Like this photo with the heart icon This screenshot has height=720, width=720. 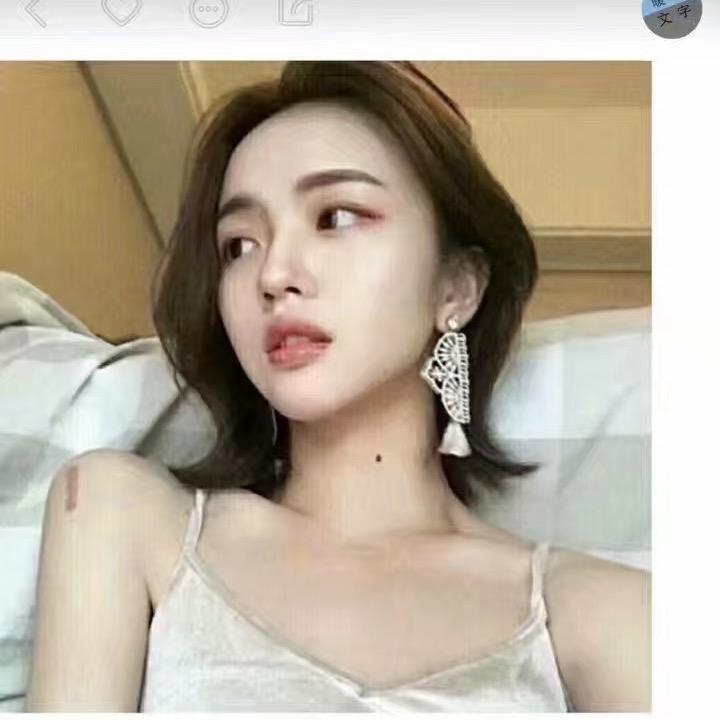121,10
